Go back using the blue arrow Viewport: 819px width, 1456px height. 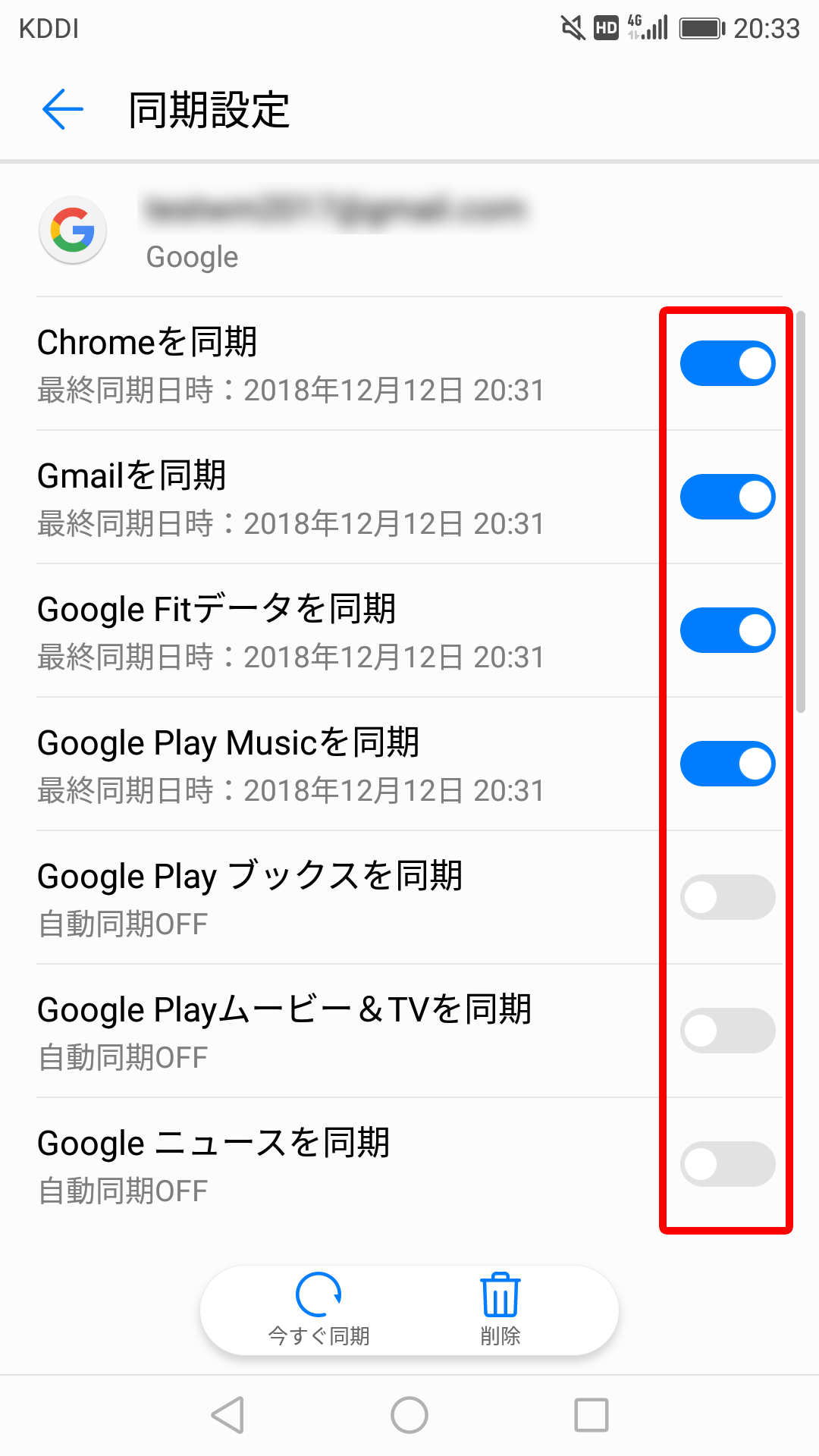coord(63,109)
